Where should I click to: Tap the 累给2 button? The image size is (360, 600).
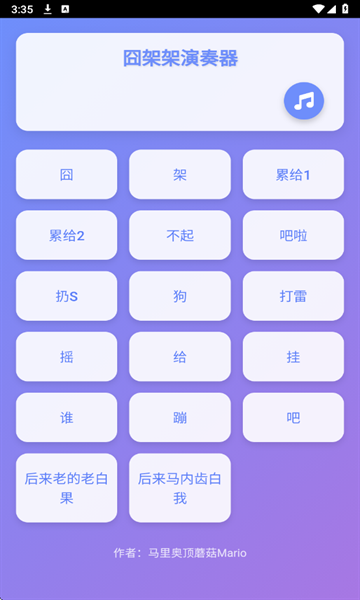(x=67, y=235)
